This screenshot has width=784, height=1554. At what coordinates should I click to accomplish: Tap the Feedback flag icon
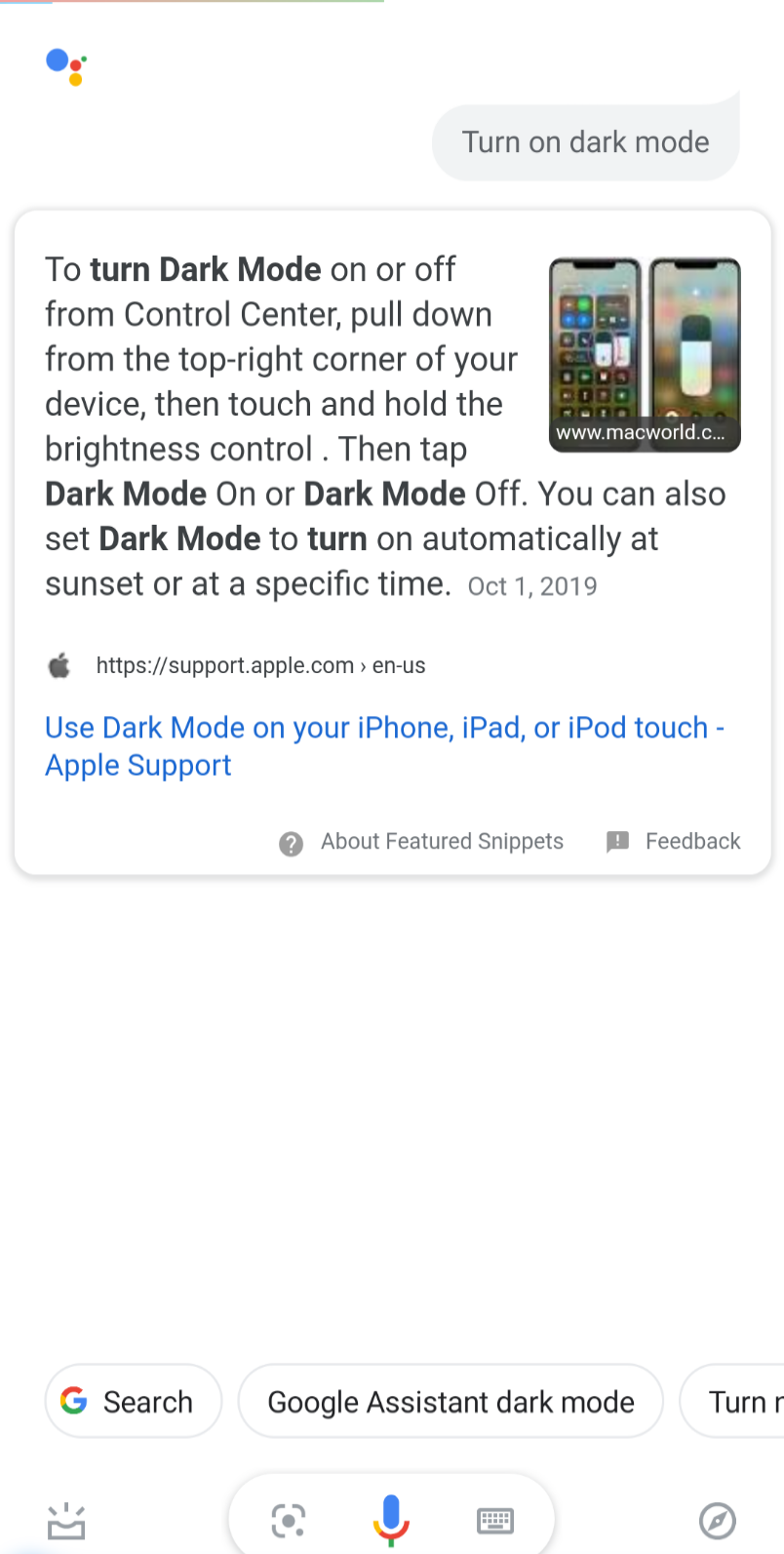617,842
